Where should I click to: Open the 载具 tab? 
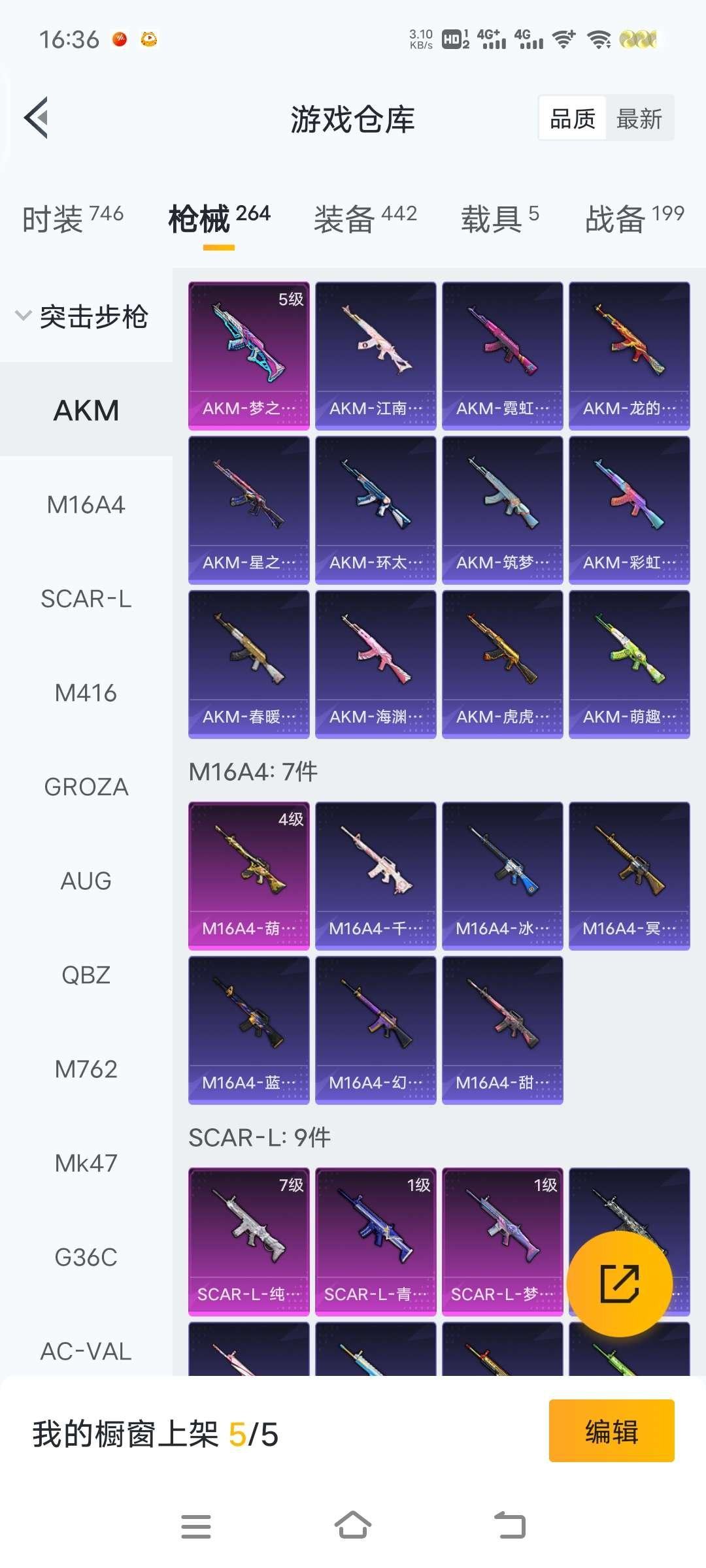click(500, 218)
